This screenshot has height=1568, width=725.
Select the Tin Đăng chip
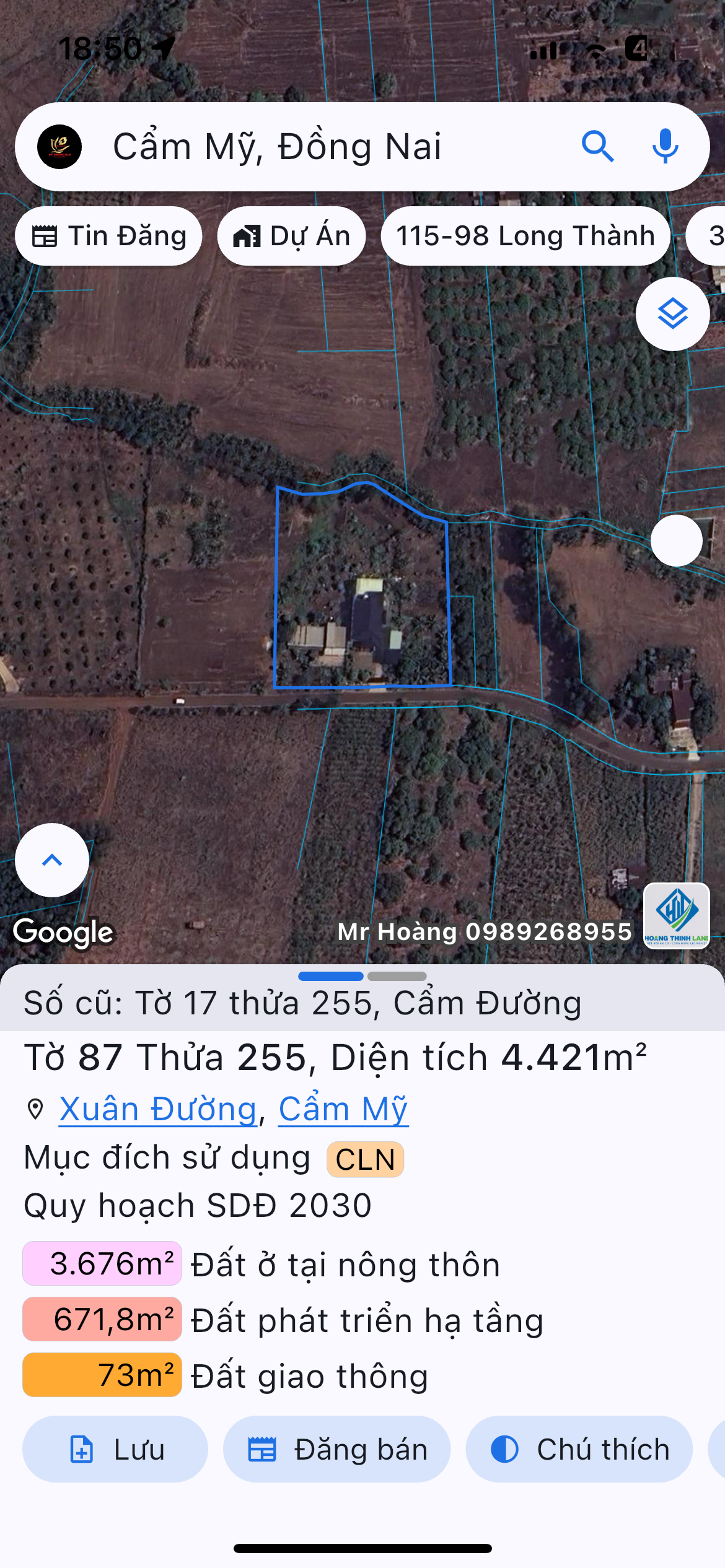[x=108, y=236]
